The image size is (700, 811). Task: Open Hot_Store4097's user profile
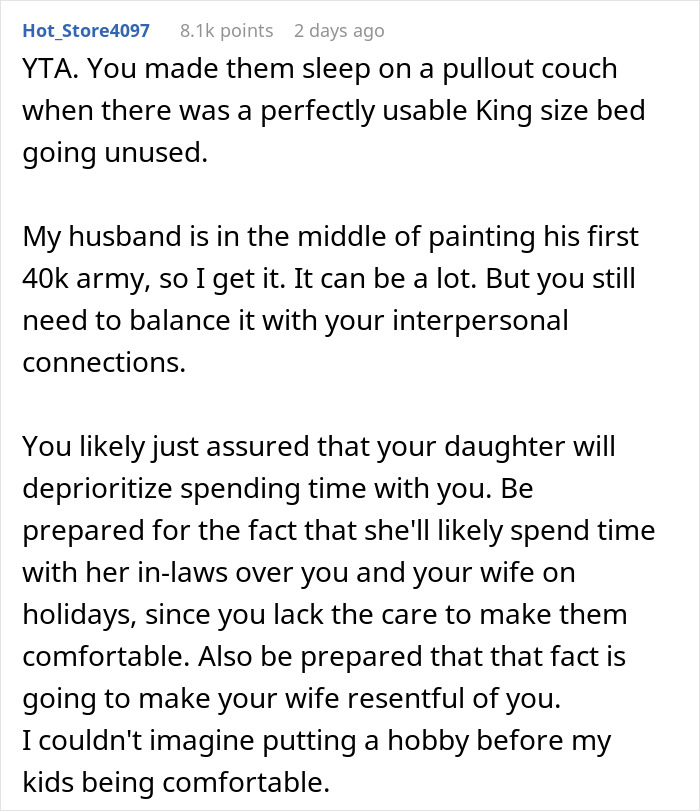[86, 31]
